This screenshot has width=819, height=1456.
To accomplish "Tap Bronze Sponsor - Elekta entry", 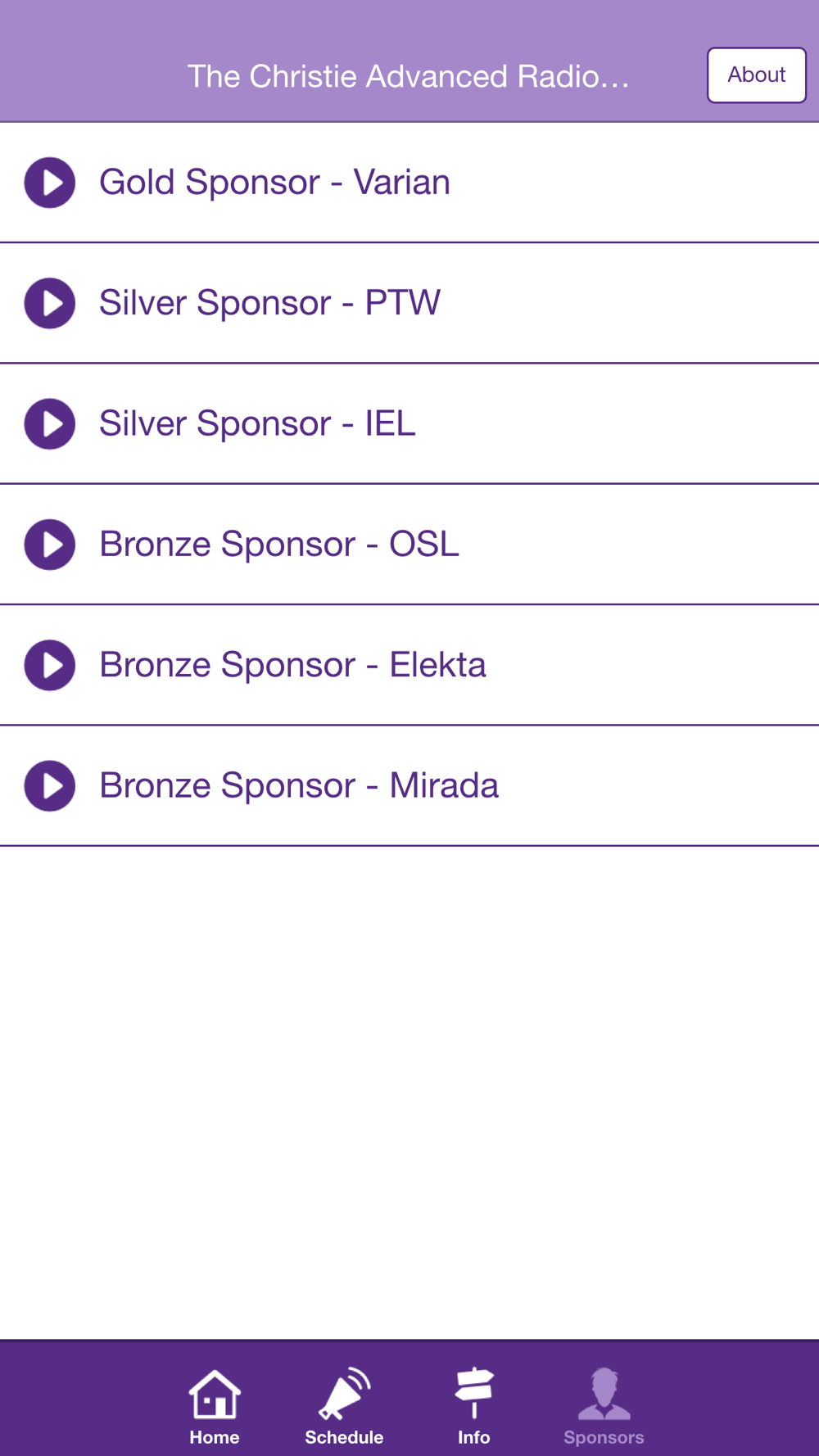I will click(x=409, y=665).
